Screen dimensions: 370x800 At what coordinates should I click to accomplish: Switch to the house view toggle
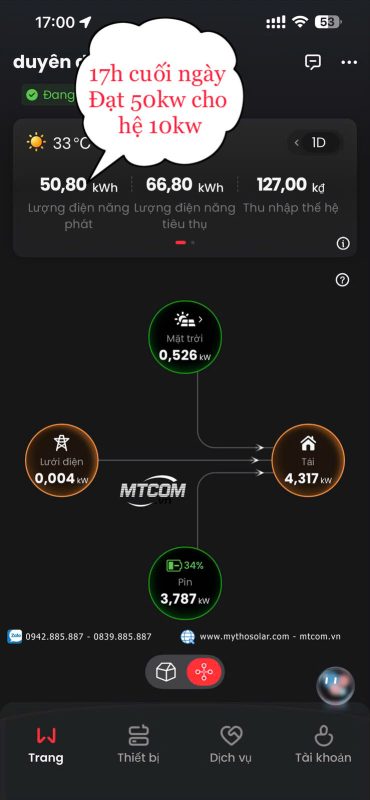coord(166,673)
